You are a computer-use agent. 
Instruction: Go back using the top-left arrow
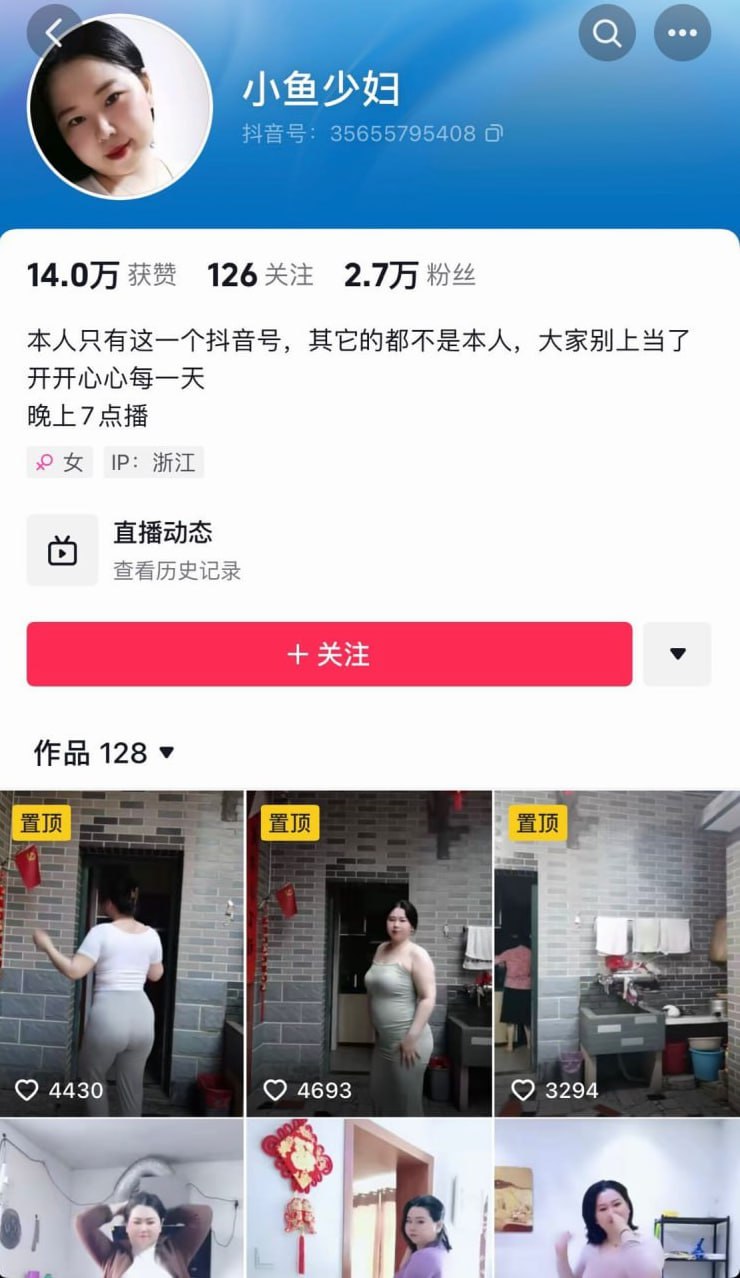click(54, 33)
